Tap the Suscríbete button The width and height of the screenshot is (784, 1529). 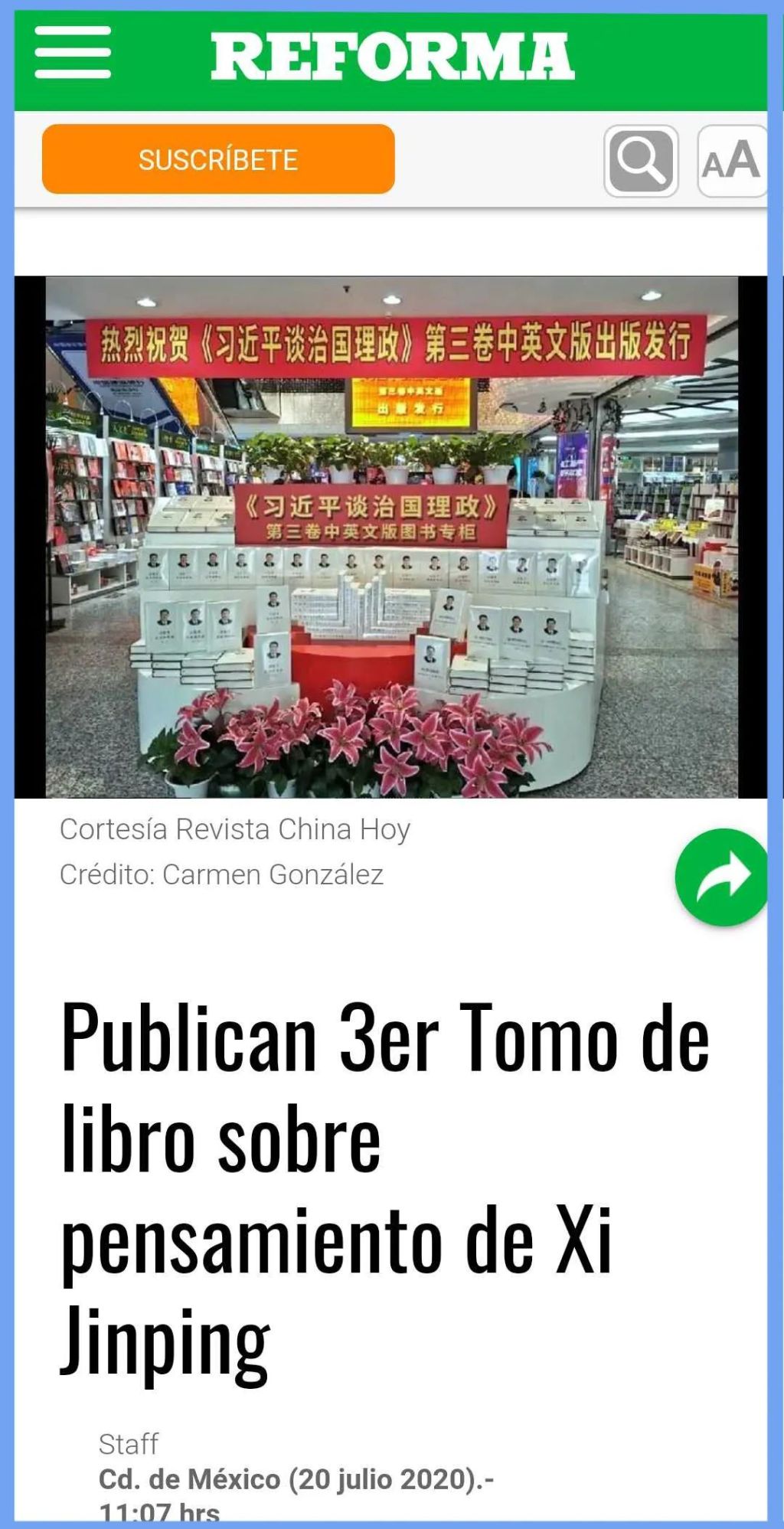218,159
